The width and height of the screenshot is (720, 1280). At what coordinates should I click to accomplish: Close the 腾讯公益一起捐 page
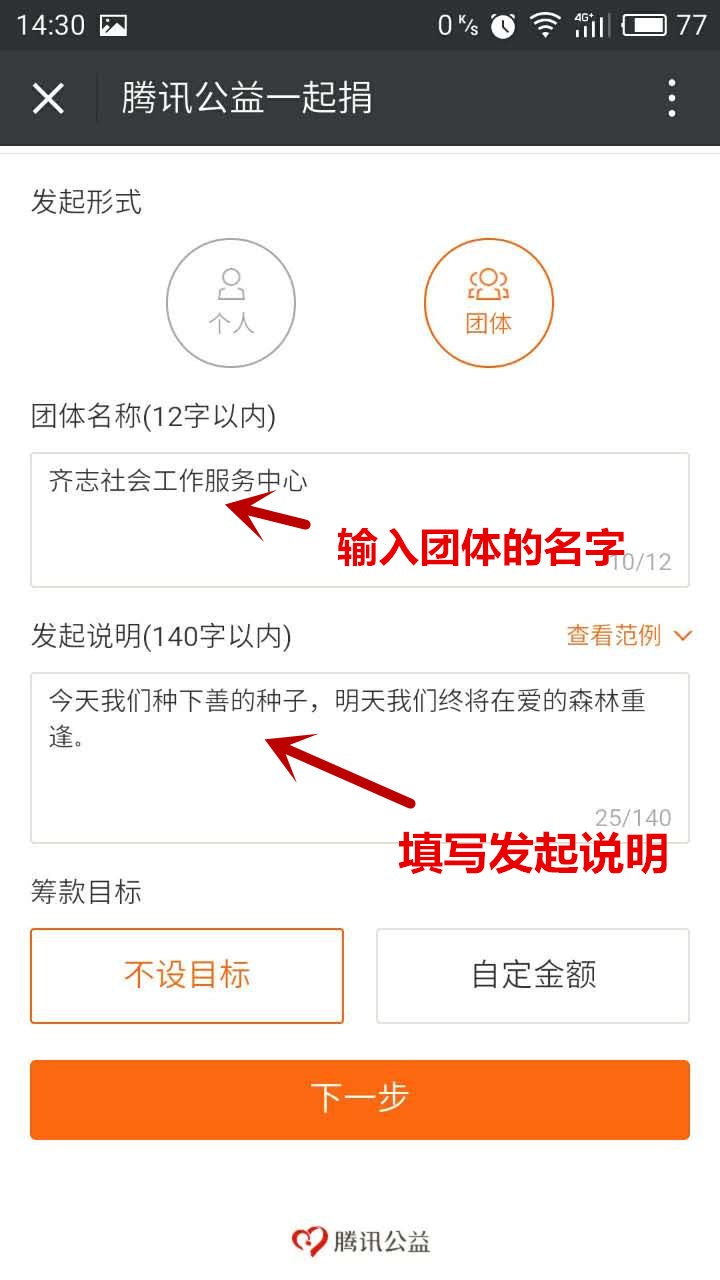[x=48, y=98]
